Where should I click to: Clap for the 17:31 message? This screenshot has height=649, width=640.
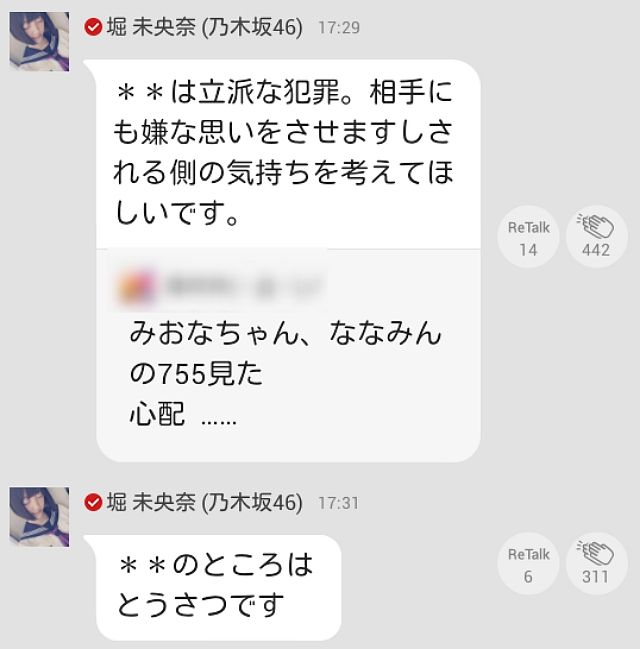coord(596,564)
